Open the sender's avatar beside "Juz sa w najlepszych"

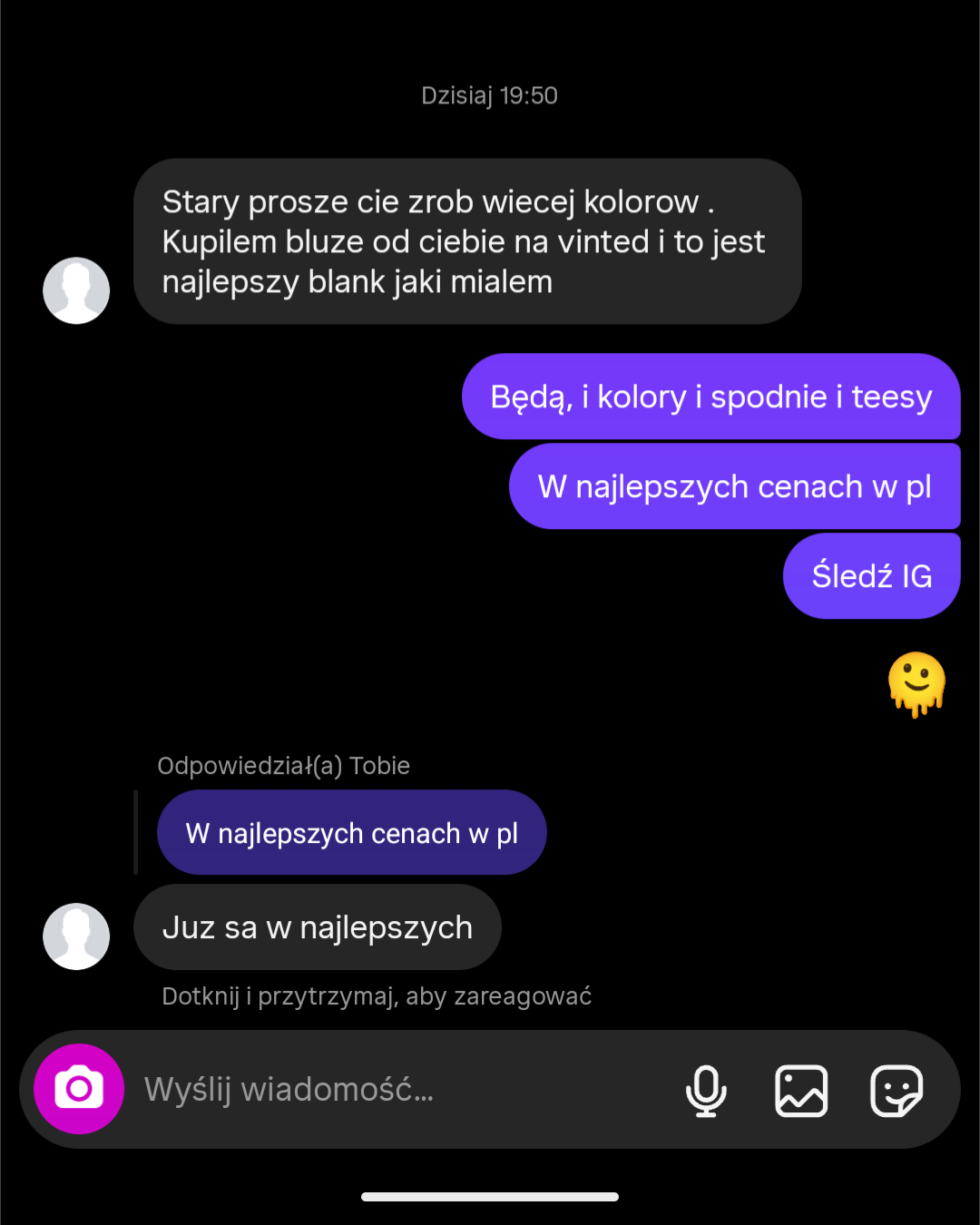[x=76, y=936]
